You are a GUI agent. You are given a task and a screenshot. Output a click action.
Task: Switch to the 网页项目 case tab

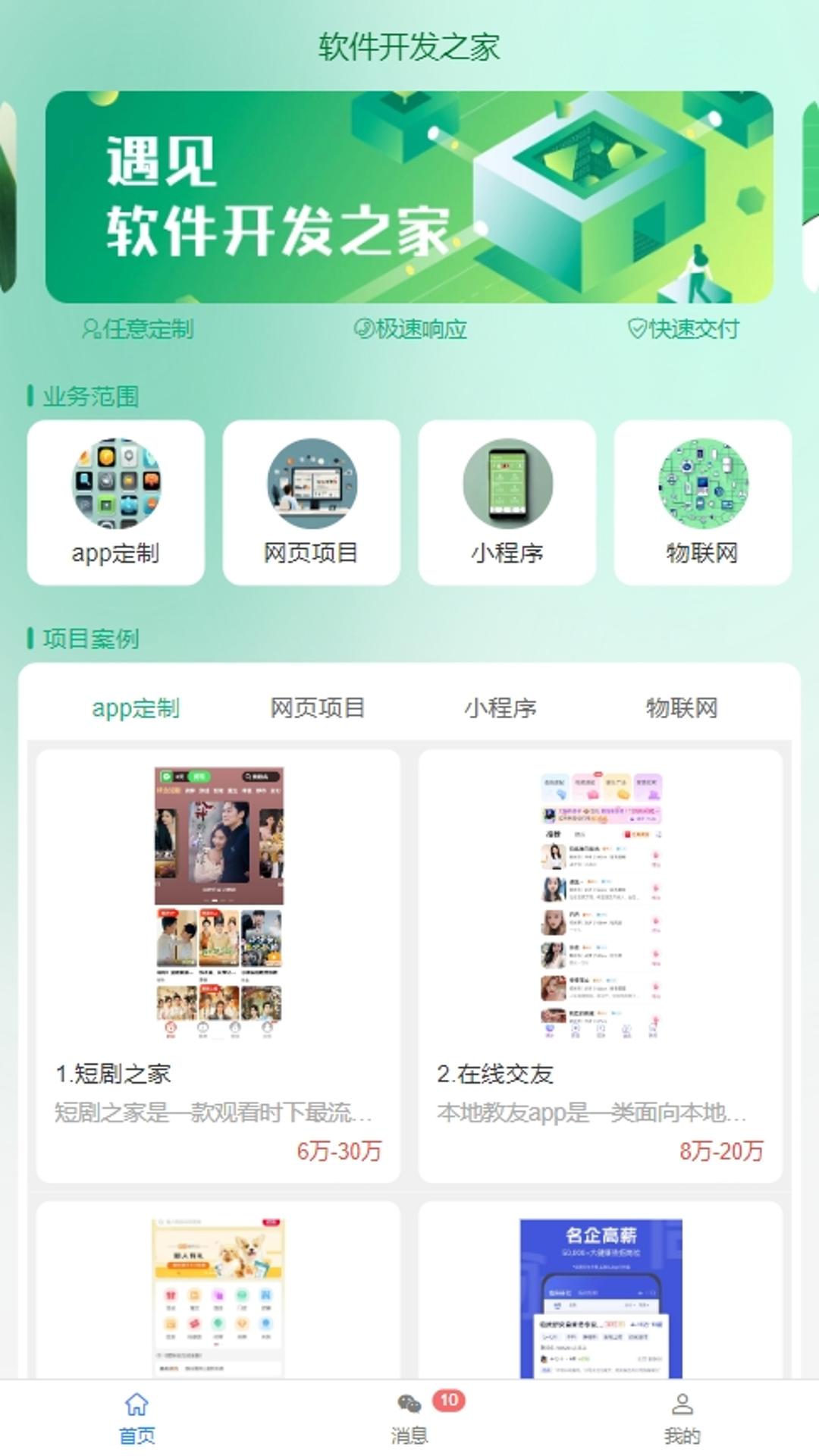(318, 708)
